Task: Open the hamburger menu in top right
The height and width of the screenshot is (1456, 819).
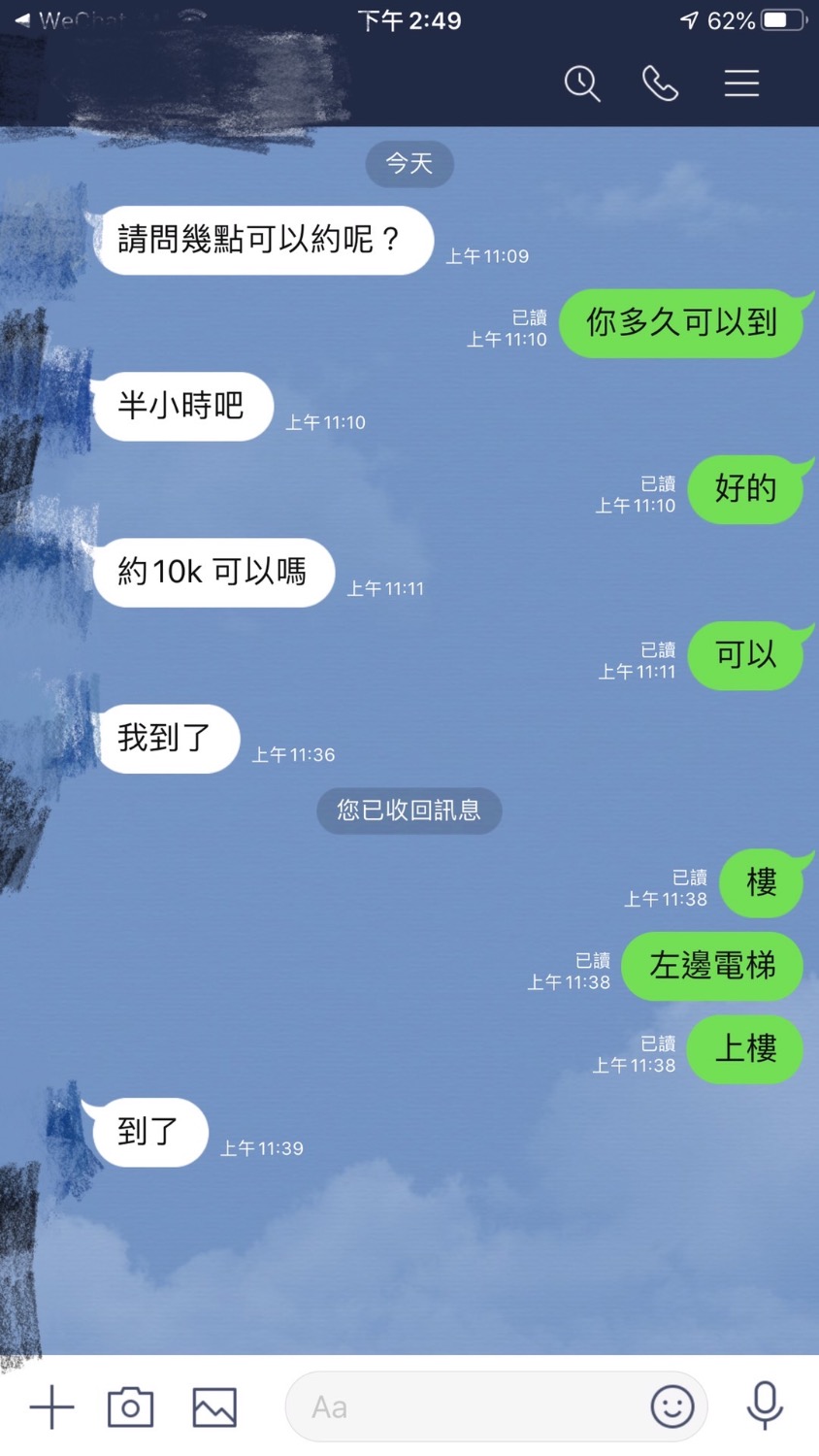Action: [x=741, y=84]
